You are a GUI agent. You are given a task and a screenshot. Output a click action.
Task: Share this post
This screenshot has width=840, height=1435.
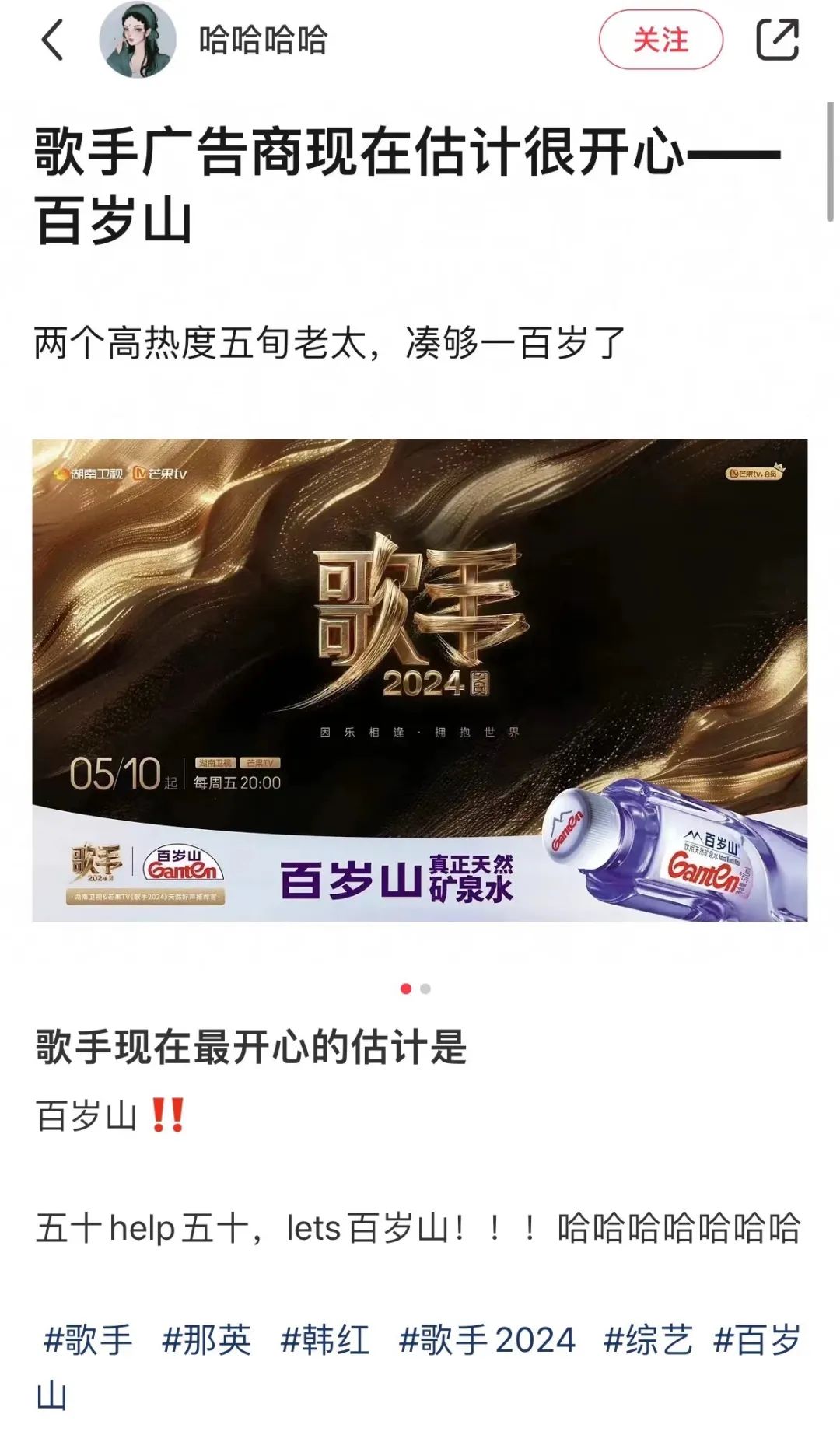tap(778, 40)
